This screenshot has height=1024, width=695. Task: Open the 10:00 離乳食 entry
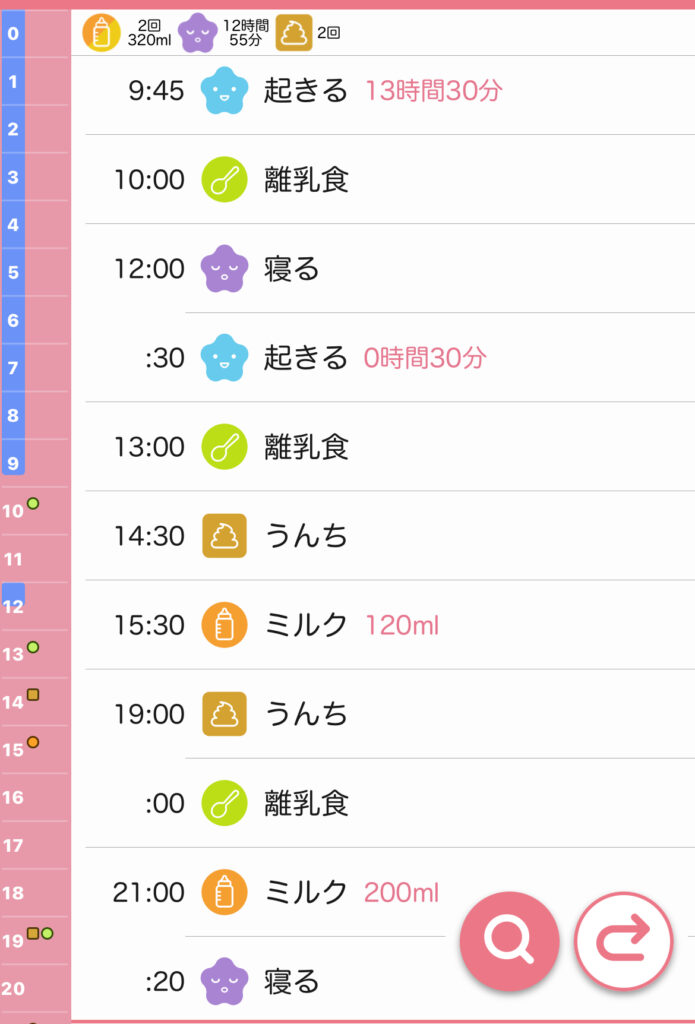[390, 180]
